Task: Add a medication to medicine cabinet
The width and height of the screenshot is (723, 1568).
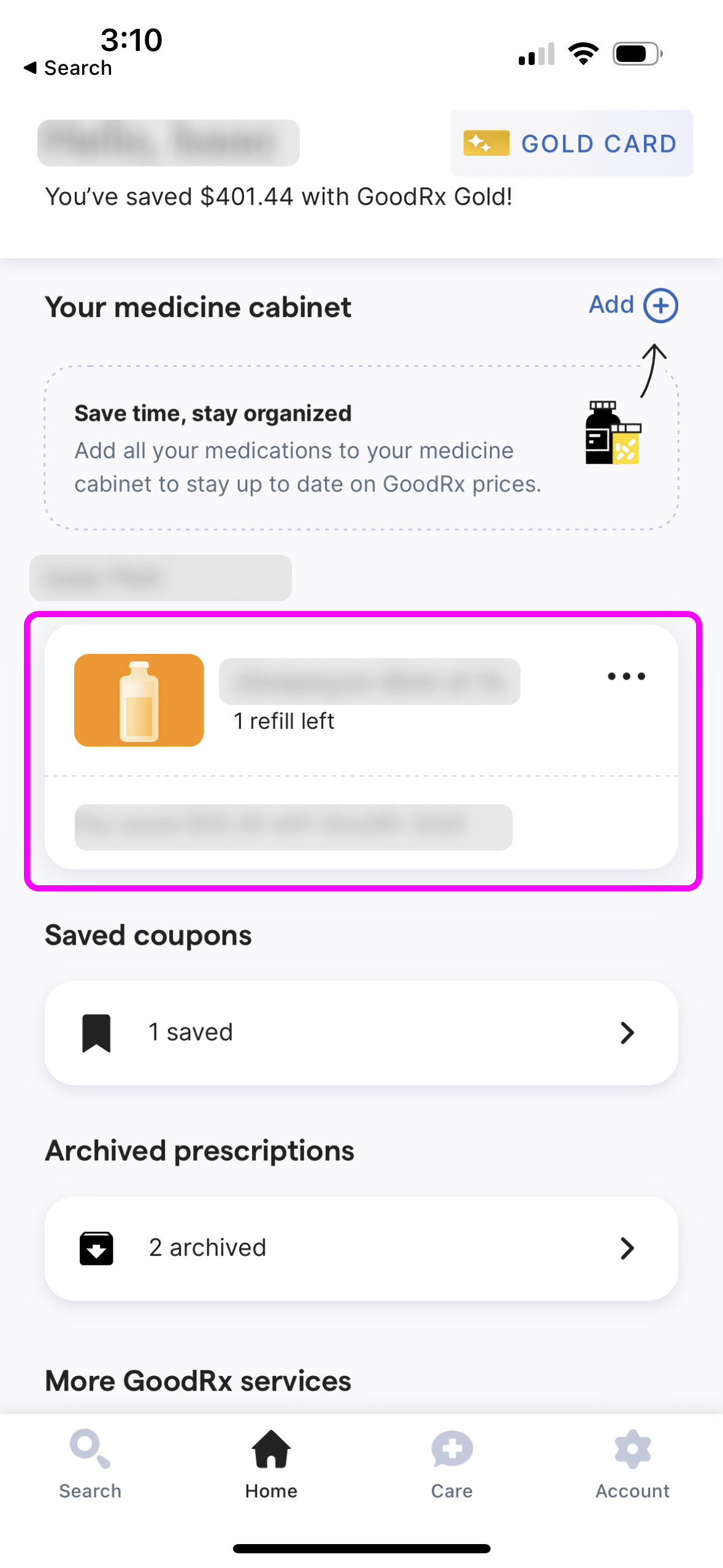Action: coord(633,305)
